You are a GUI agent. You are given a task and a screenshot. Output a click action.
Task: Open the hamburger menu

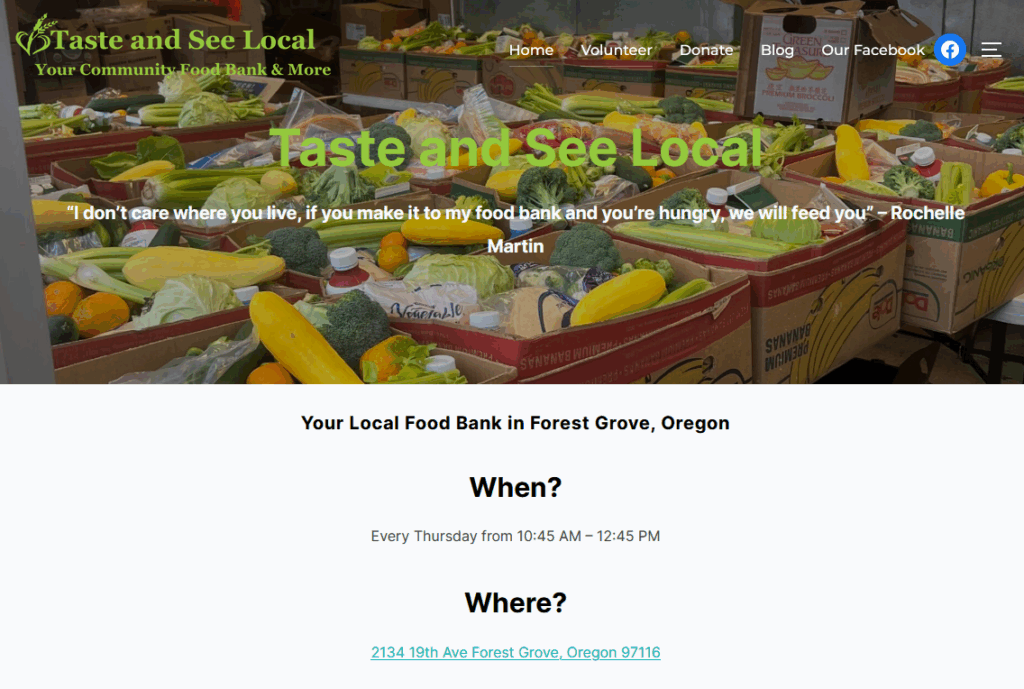click(990, 49)
